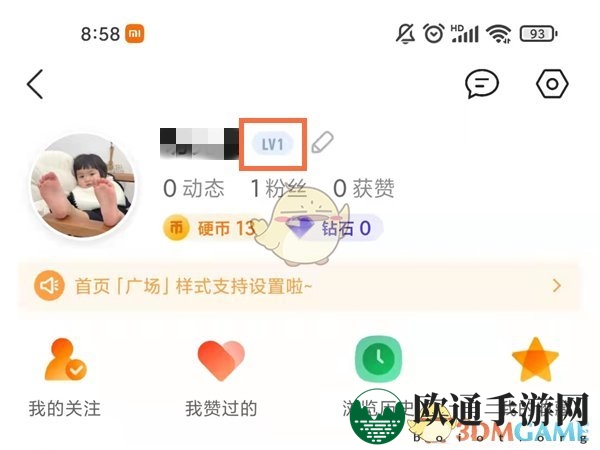Open 我的关注 following list

pos(65,375)
